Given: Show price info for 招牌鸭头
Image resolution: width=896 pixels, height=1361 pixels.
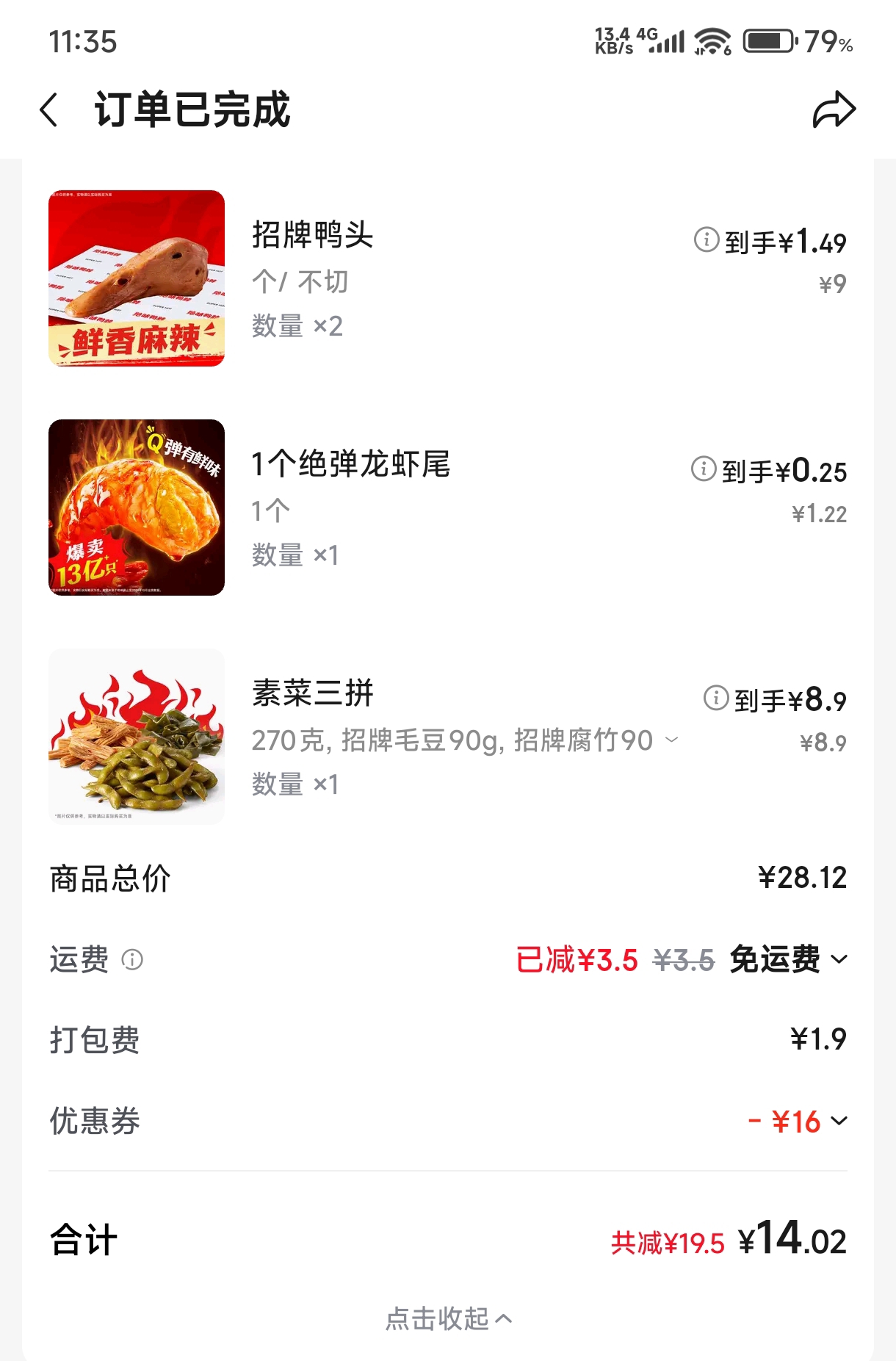Looking at the screenshot, I should pos(706,239).
